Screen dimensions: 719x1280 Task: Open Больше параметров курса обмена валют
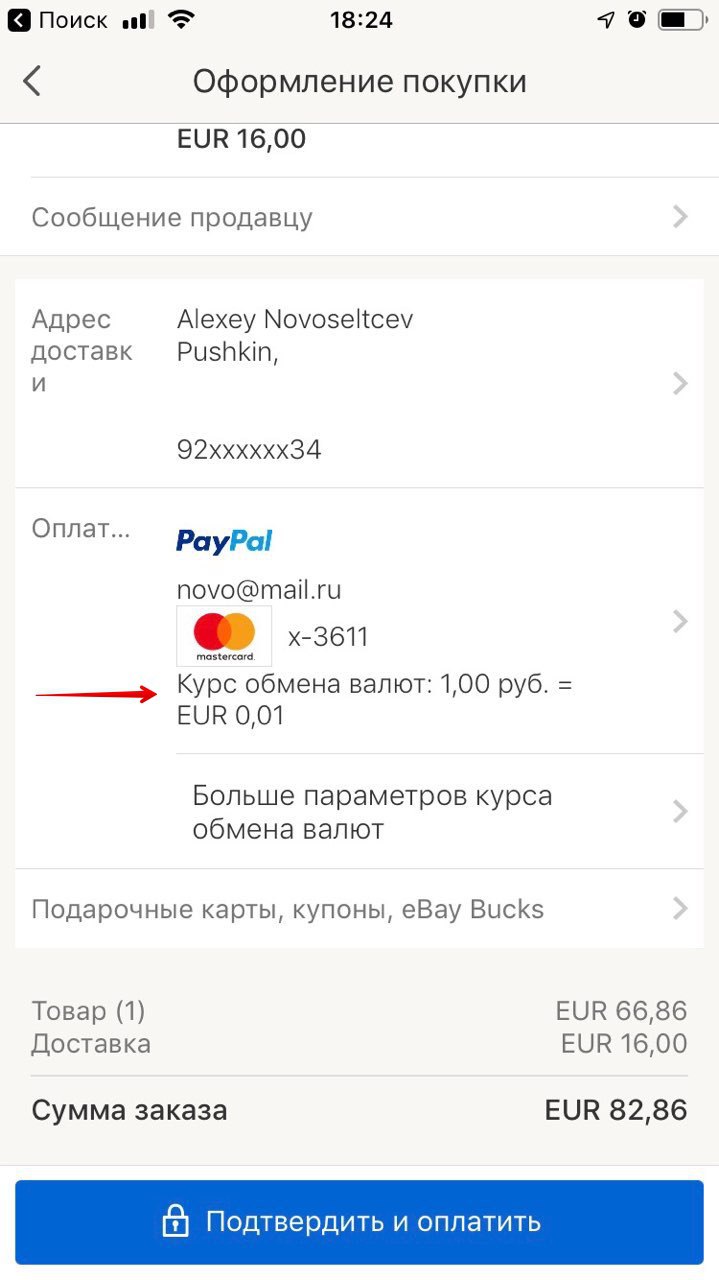coord(440,811)
